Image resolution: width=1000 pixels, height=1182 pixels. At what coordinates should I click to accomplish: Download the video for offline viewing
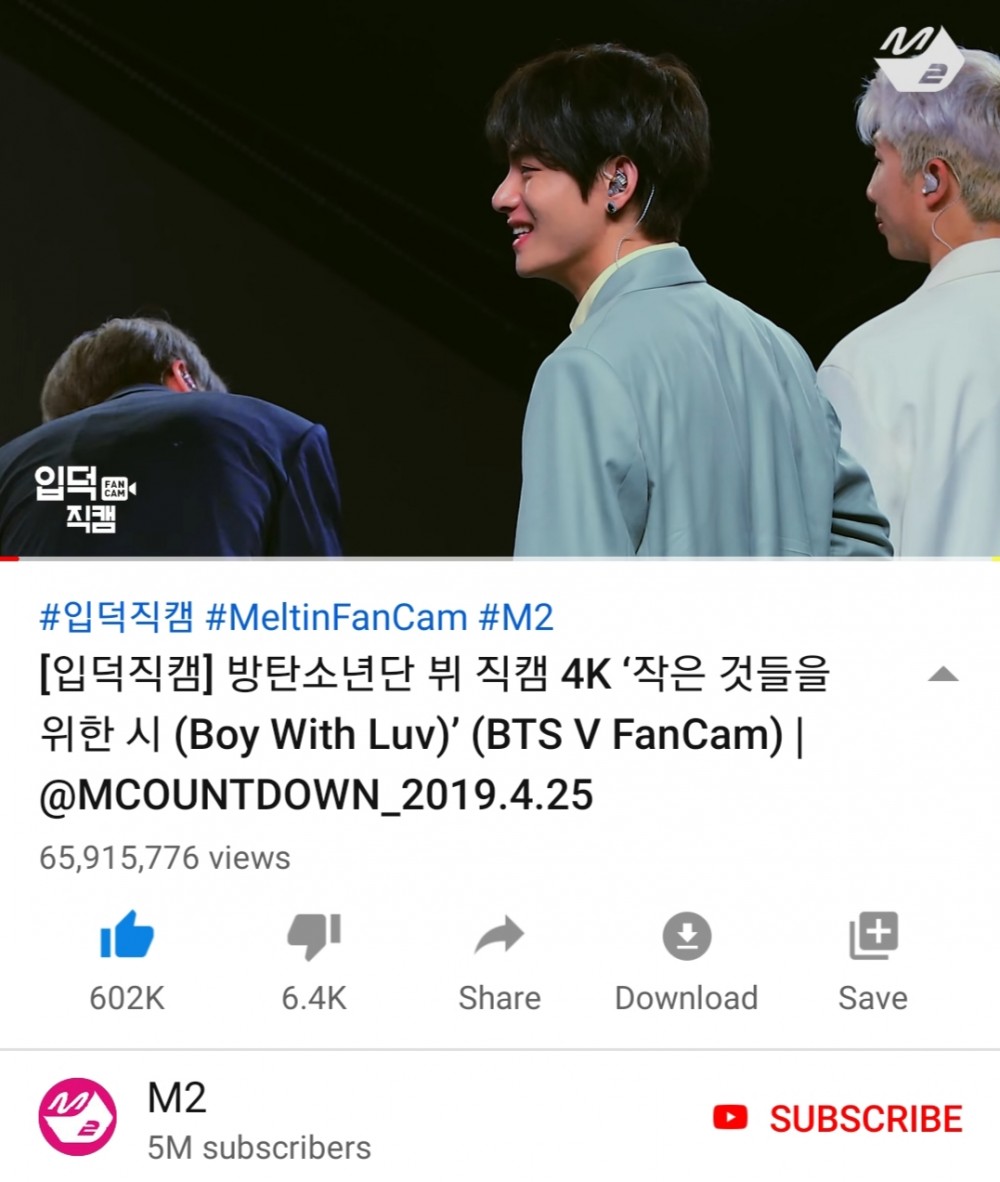(686, 938)
